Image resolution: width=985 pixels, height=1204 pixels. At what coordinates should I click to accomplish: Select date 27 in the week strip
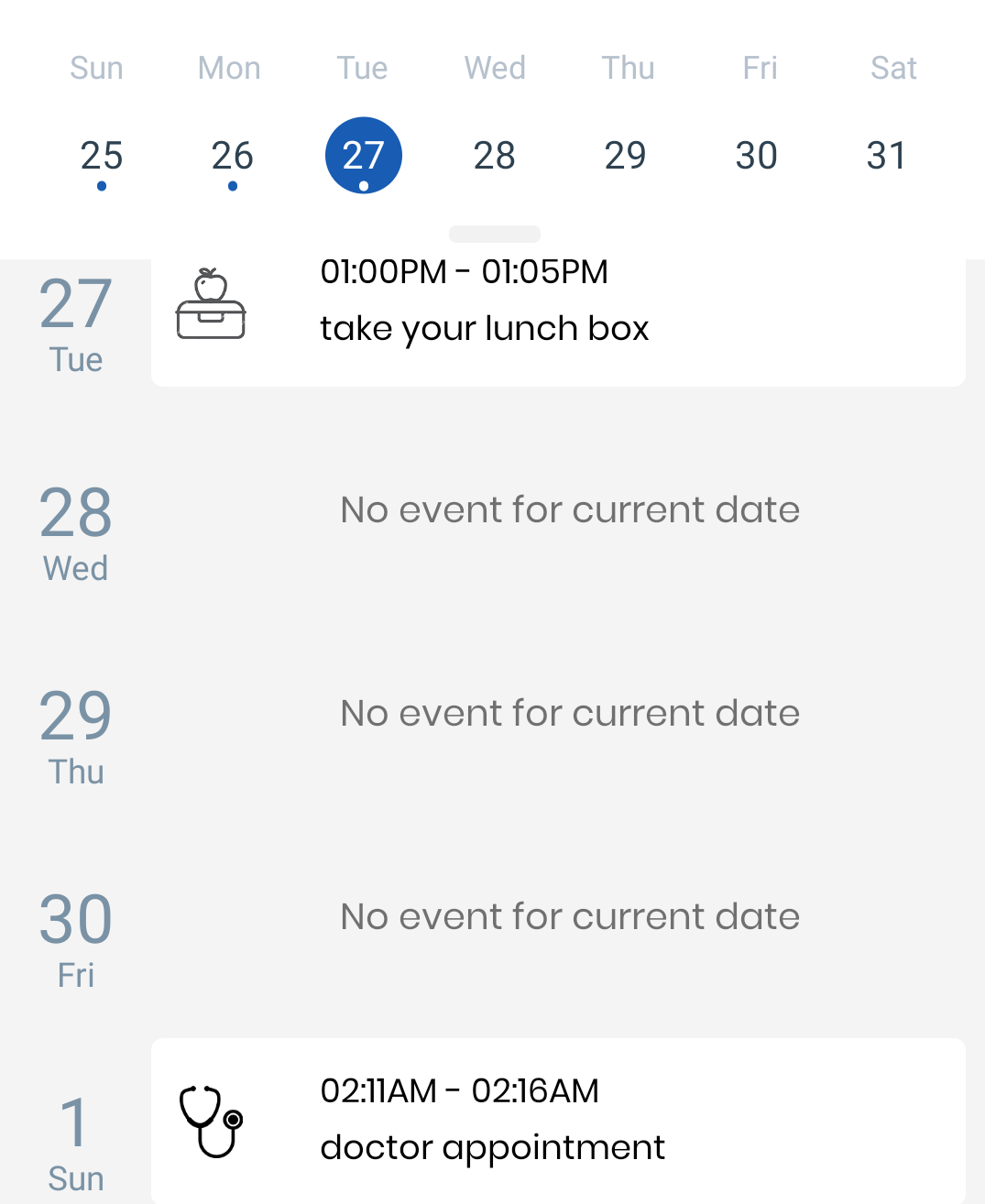click(x=364, y=155)
